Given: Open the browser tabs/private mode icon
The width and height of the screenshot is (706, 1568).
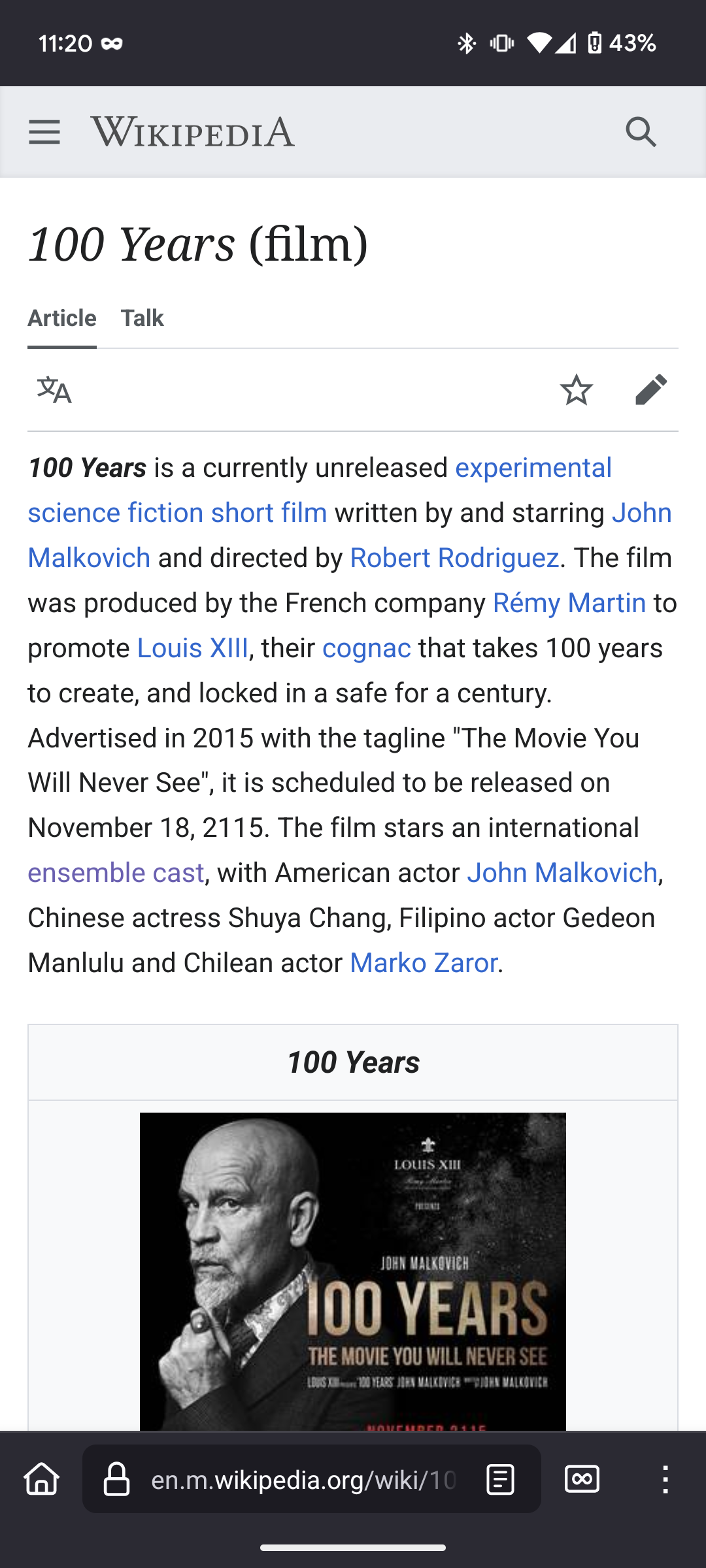Looking at the screenshot, I should coord(582,1479).
